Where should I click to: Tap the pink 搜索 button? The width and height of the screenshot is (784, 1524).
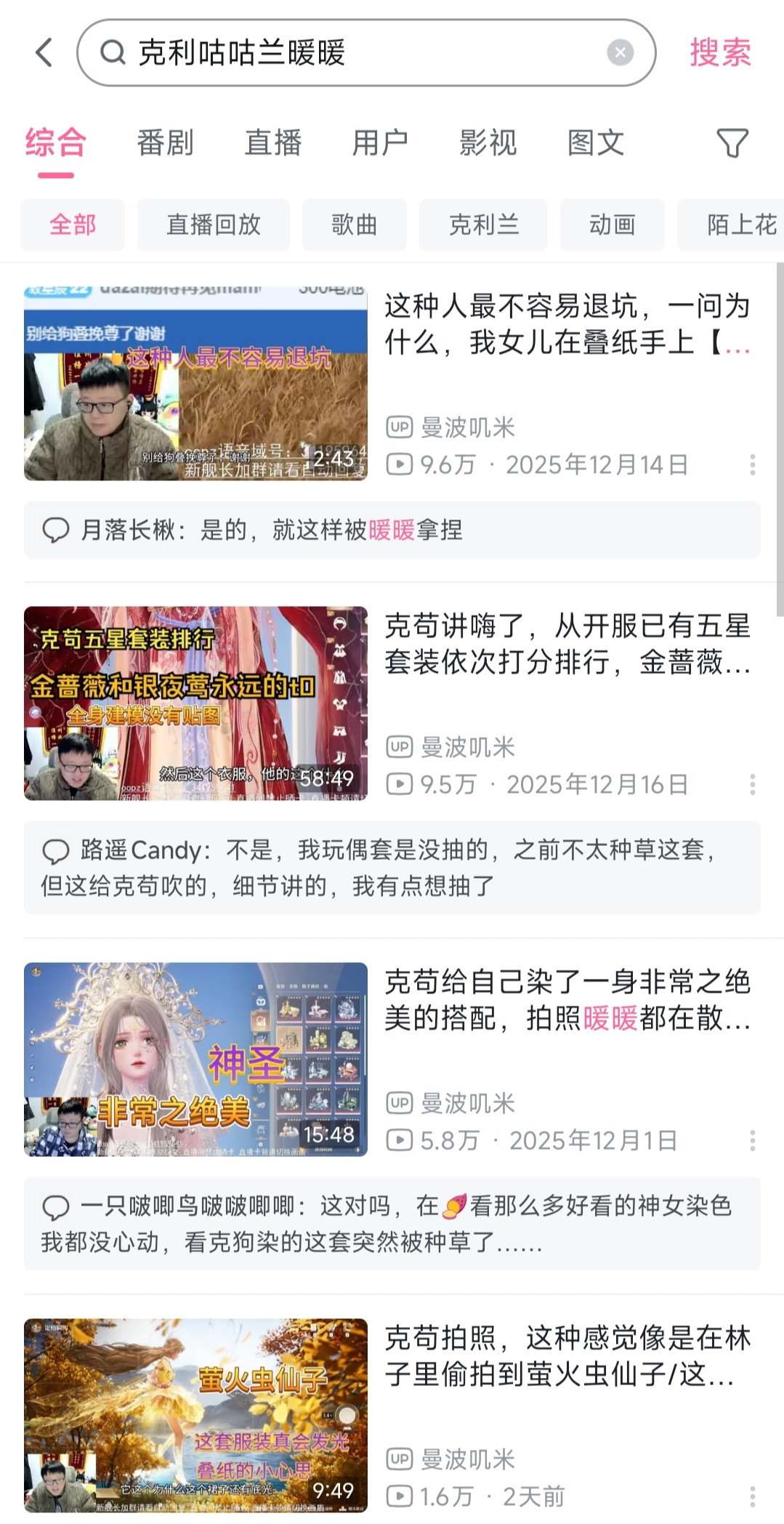(720, 52)
